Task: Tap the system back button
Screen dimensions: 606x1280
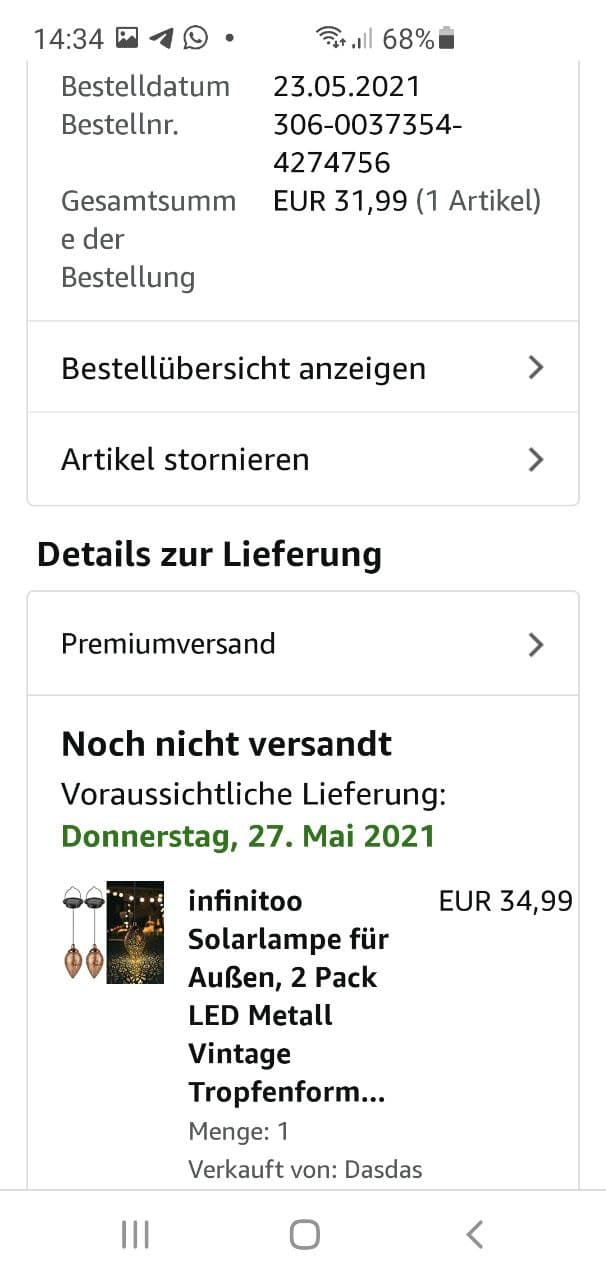Action: (475, 1235)
